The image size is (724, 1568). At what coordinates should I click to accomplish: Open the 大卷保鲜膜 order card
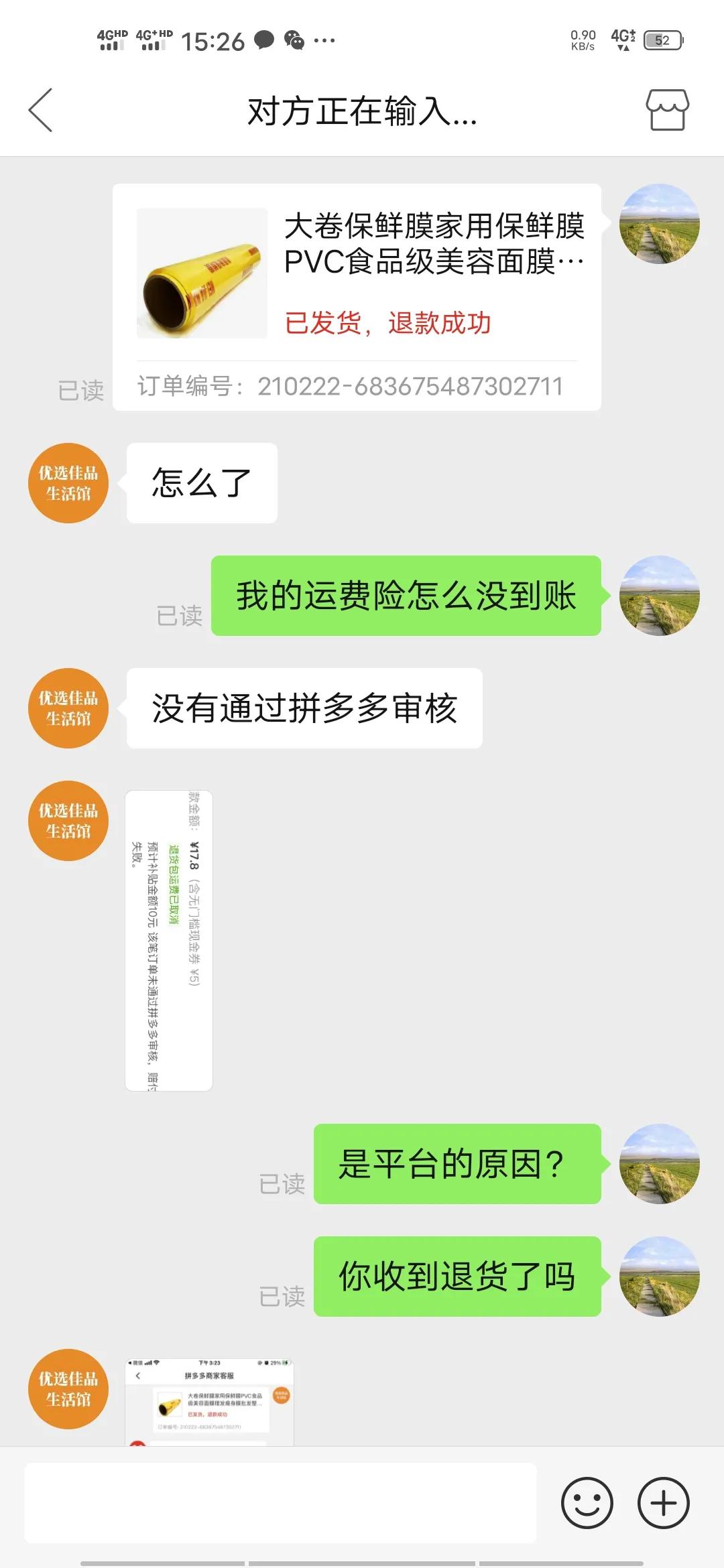click(x=357, y=297)
